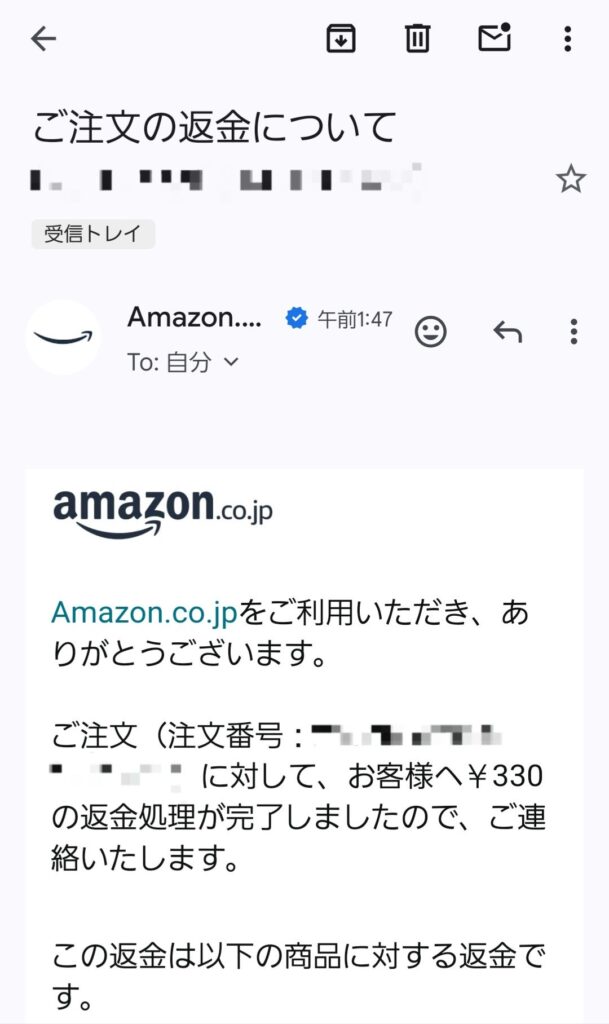
Task: Star this refund email
Action: pyautogui.click(x=570, y=180)
